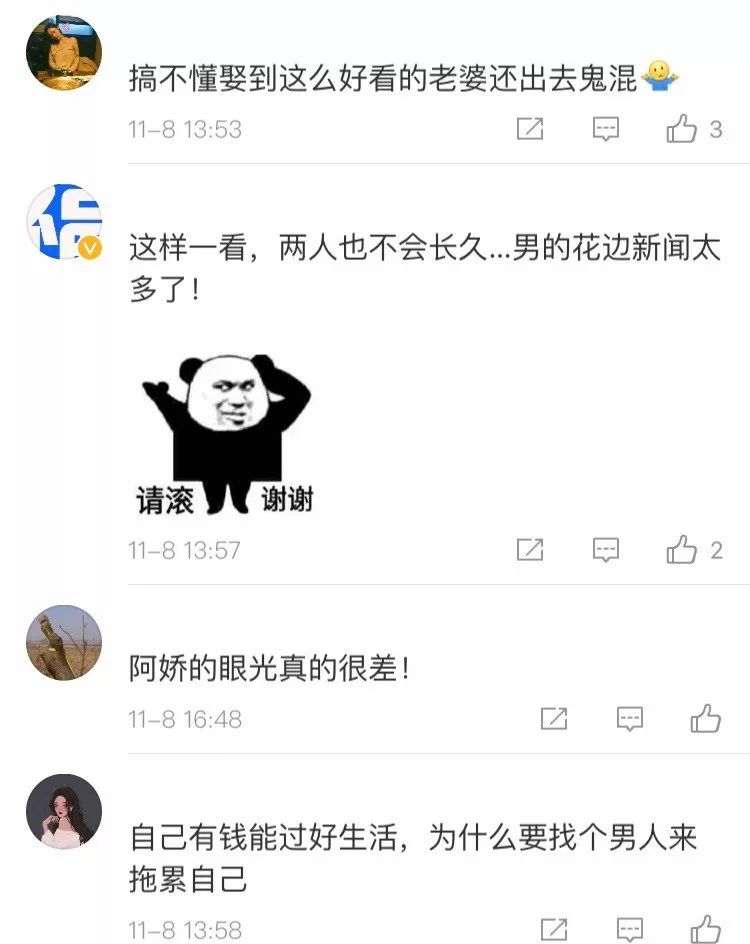Like the comment about 好看的老婆
750x944 pixels.
pos(682,129)
